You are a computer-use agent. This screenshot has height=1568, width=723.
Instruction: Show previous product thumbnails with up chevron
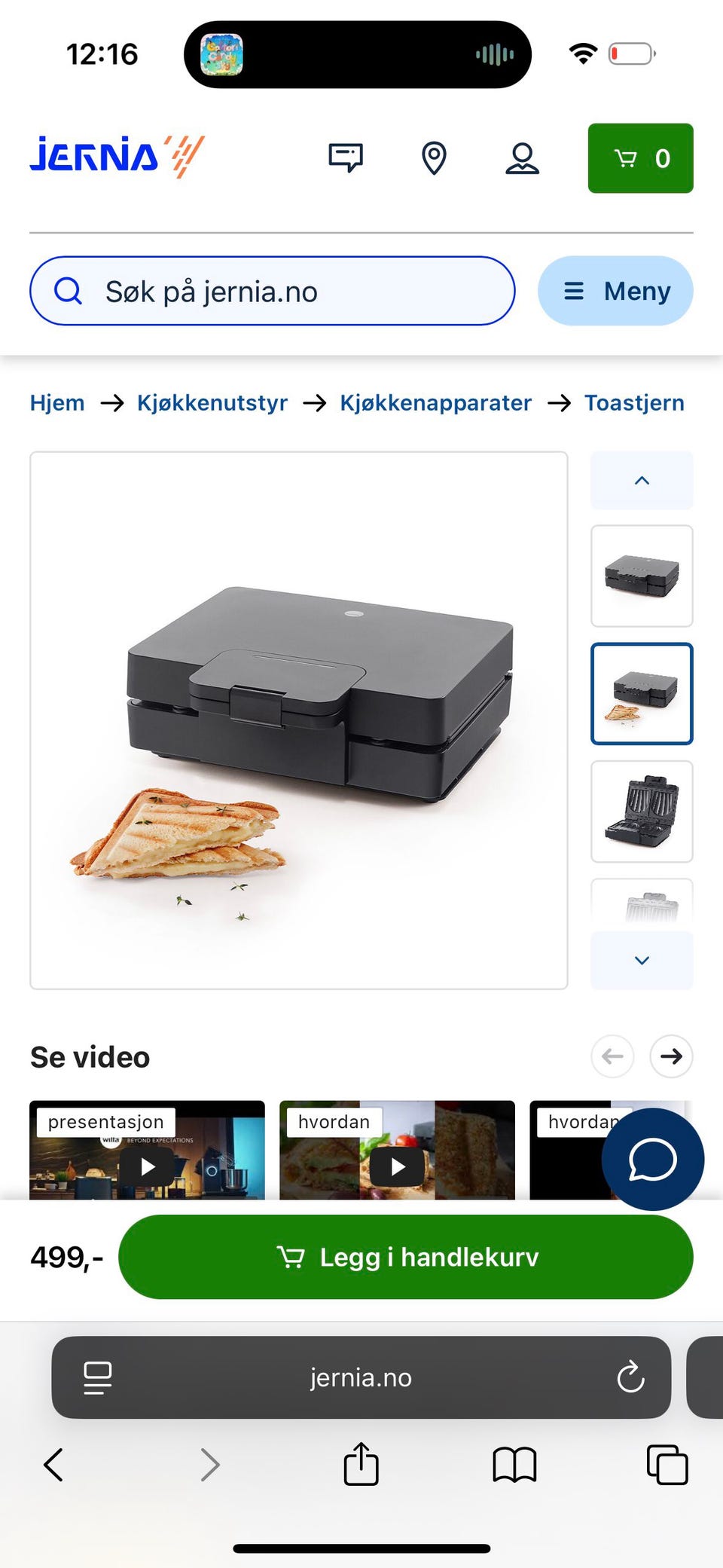642,481
